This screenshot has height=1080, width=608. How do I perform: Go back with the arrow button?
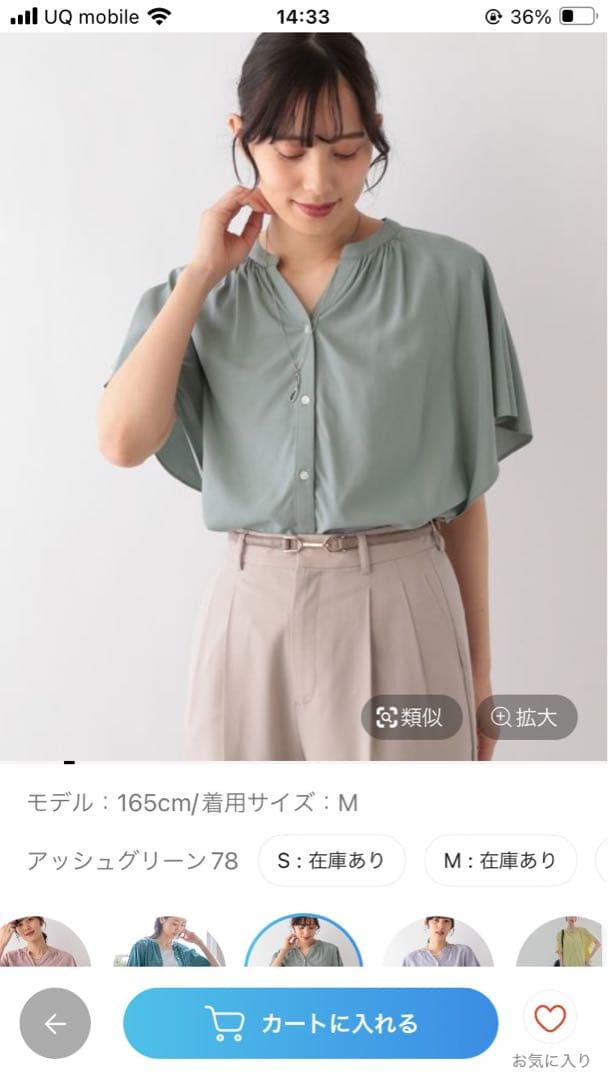(55, 1024)
